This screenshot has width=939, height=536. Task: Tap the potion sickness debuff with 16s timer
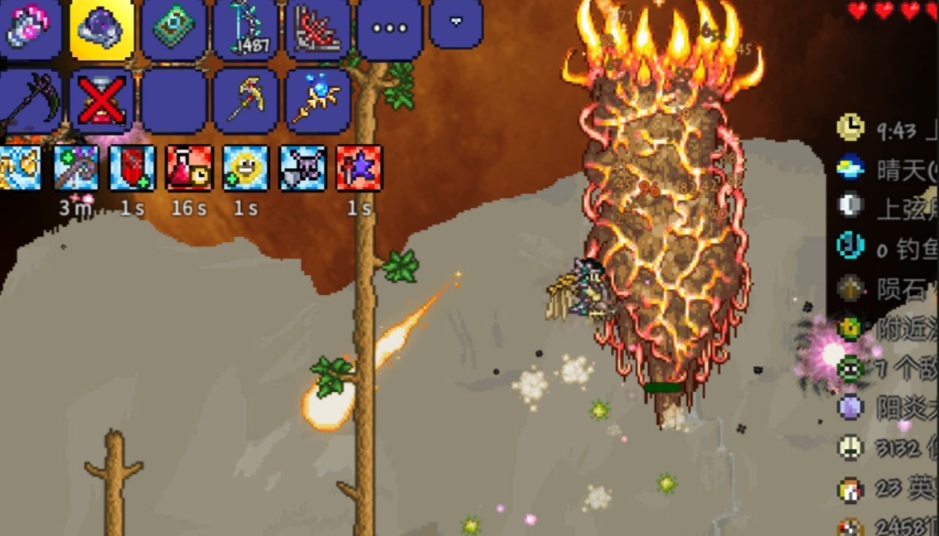click(x=189, y=167)
